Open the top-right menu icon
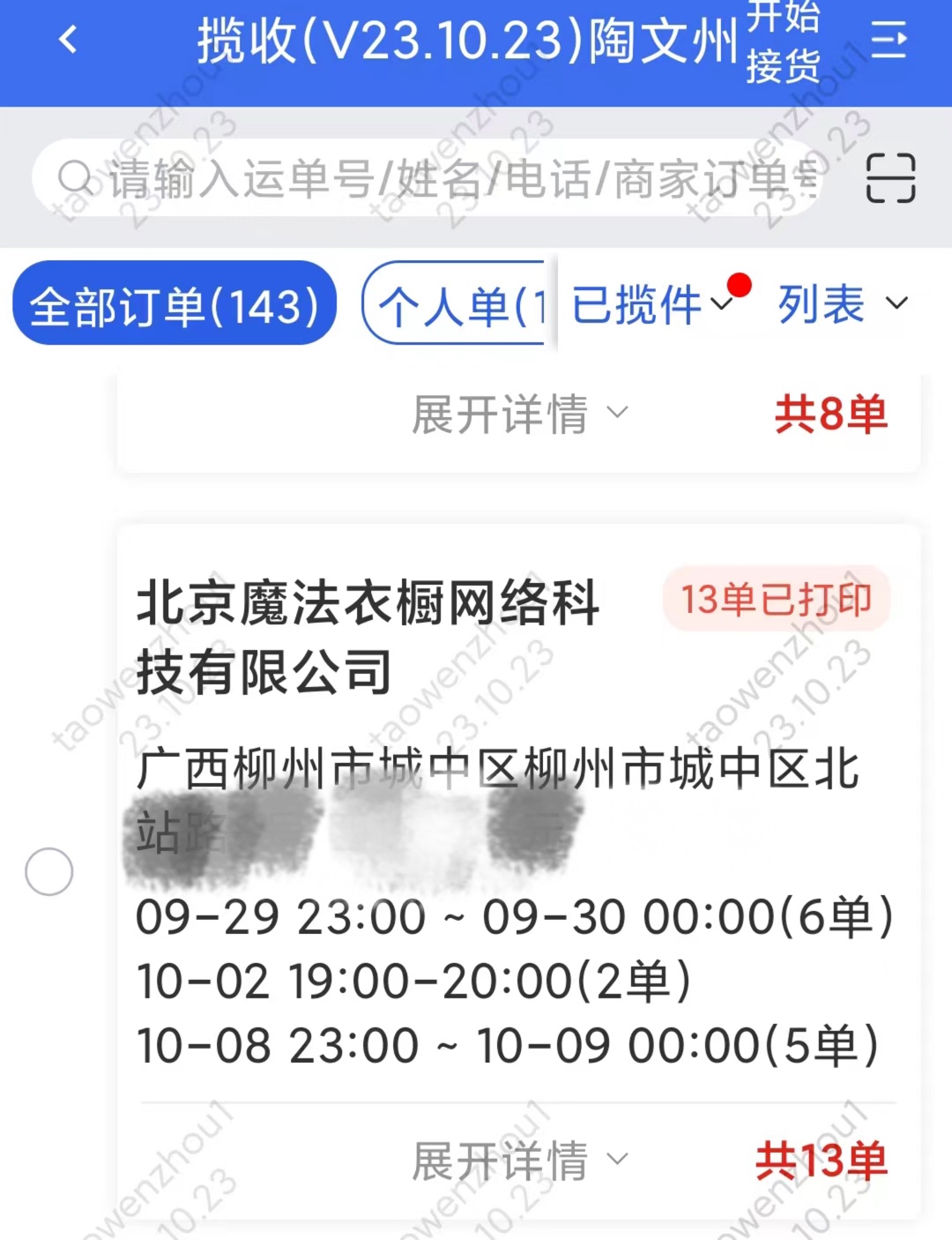This screenshot has height=1240, width=952. 889,41
